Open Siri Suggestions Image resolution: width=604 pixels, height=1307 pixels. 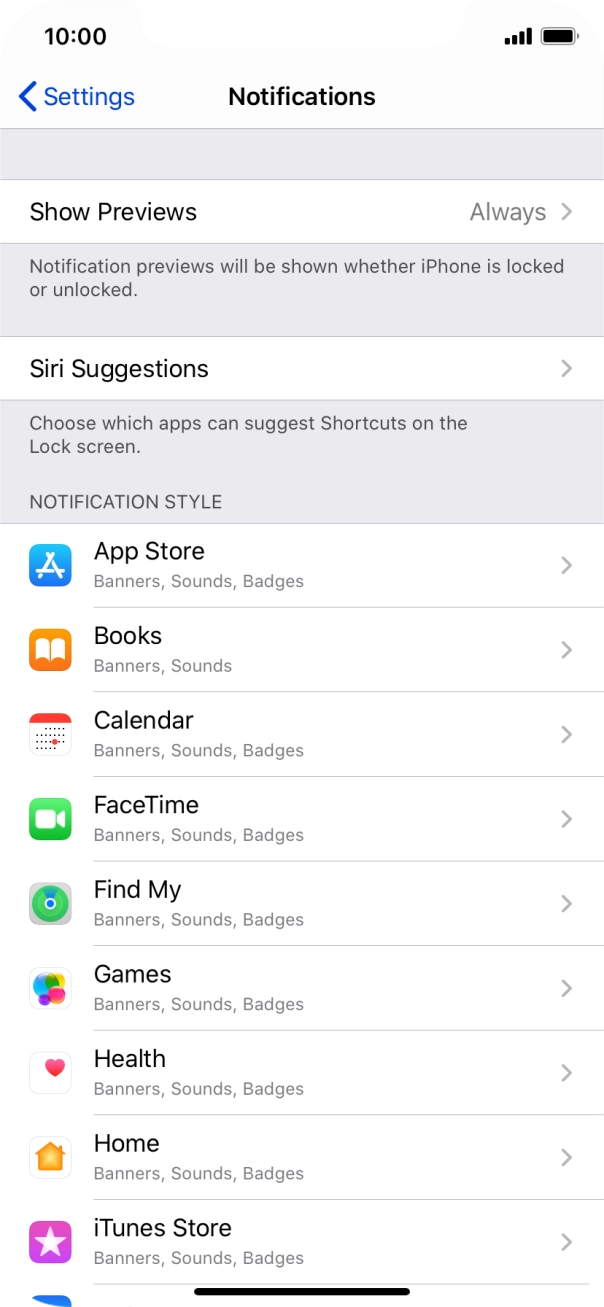pyautogui.click(x=302, y=368)
